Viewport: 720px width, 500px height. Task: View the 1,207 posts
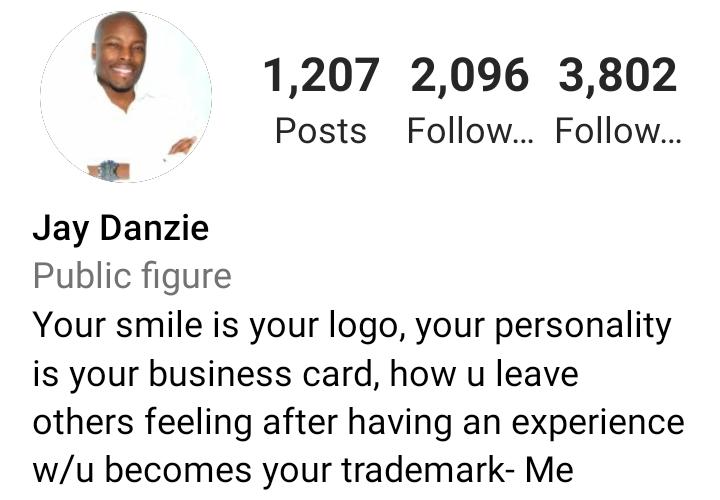[x=321, y=102]
